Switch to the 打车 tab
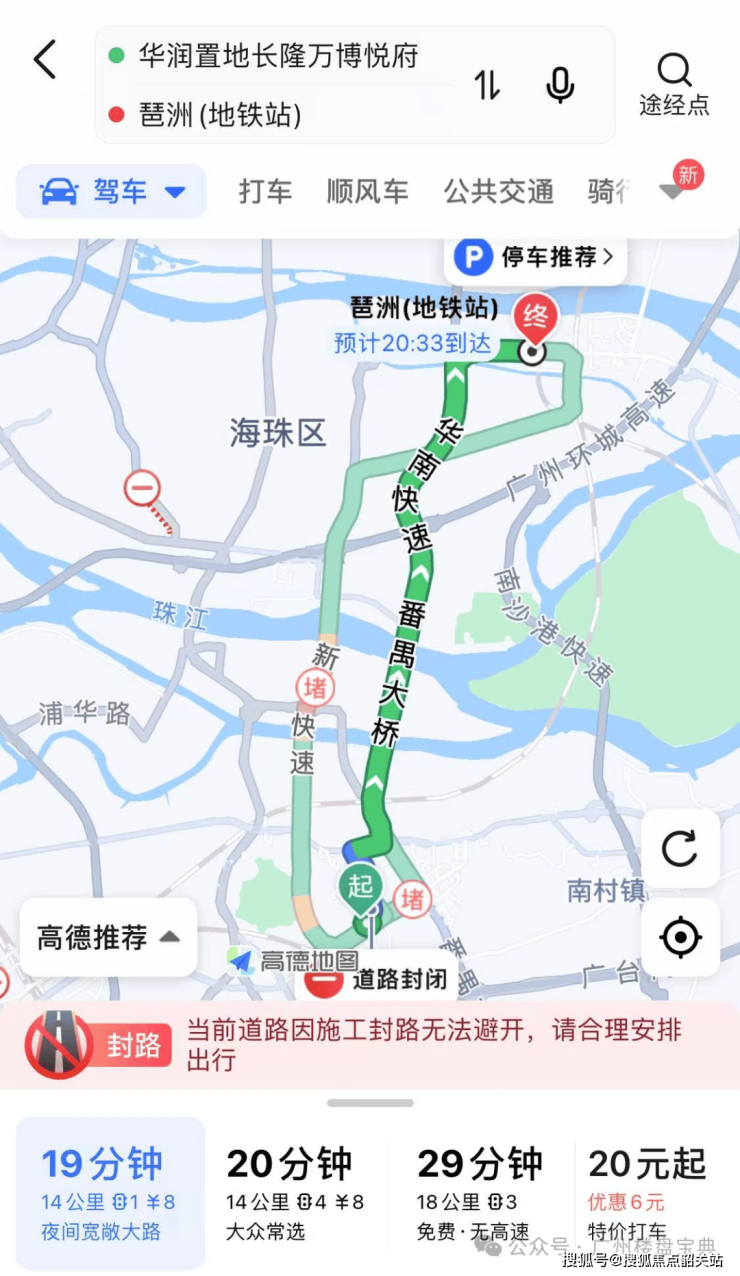This screenshot has width=740, height=1276. 265,191
